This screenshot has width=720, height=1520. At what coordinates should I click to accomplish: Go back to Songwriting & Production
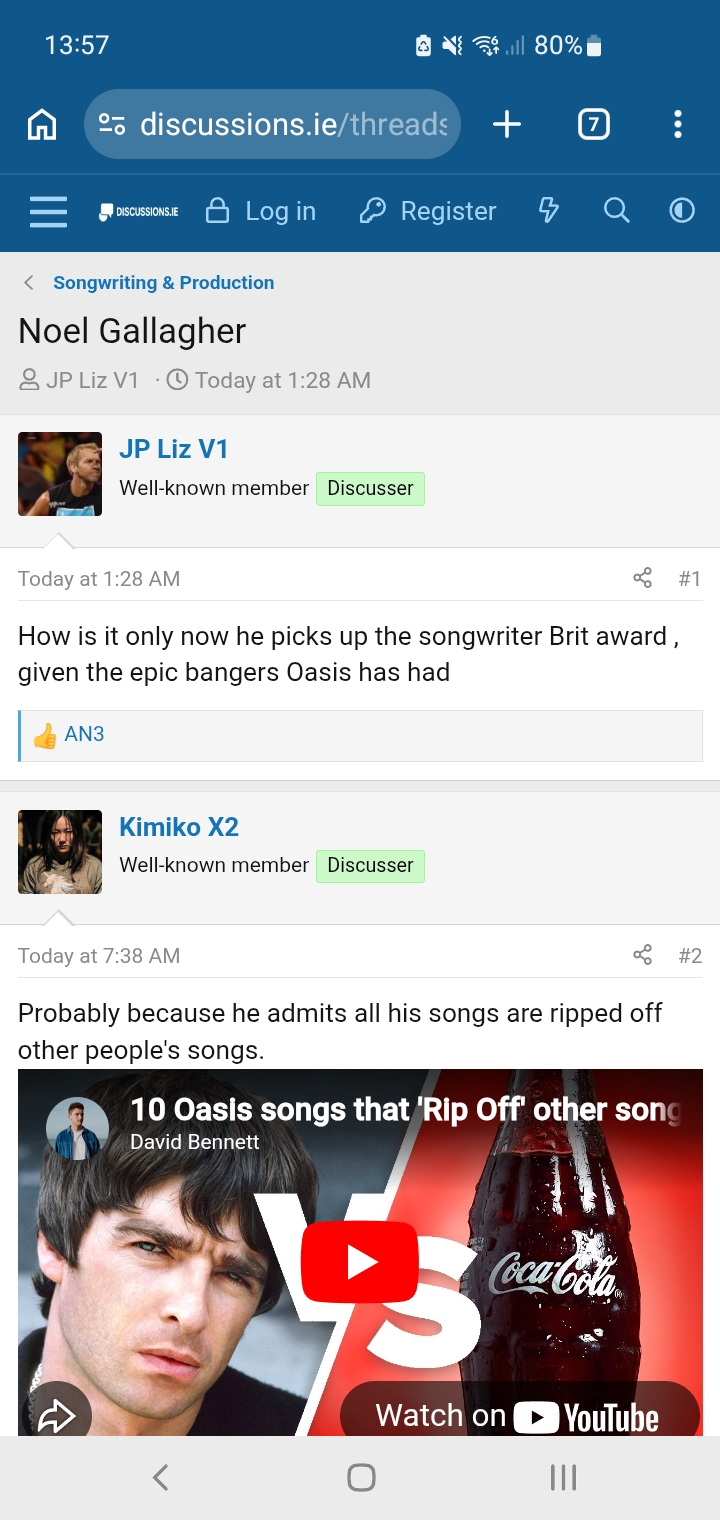pos(163,282)
